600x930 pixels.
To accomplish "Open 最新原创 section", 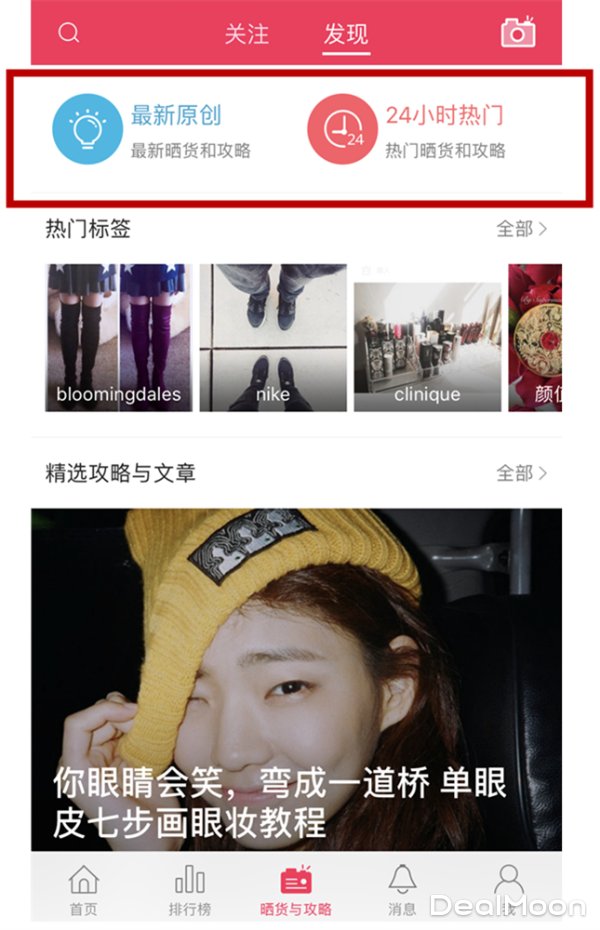I will pyautogui.click(x=152, y=130).
